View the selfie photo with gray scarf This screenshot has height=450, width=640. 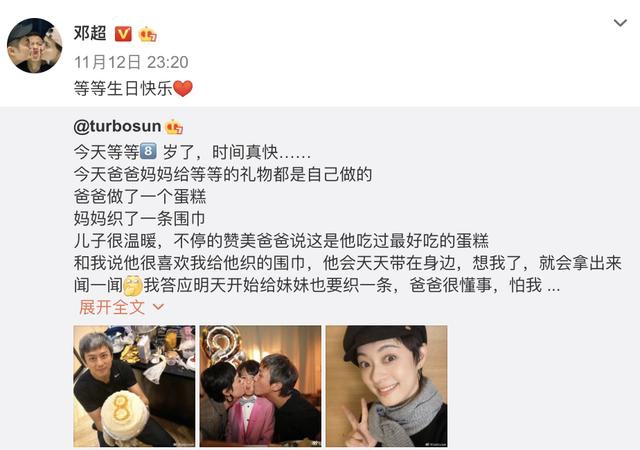click(x=386, y=385)
